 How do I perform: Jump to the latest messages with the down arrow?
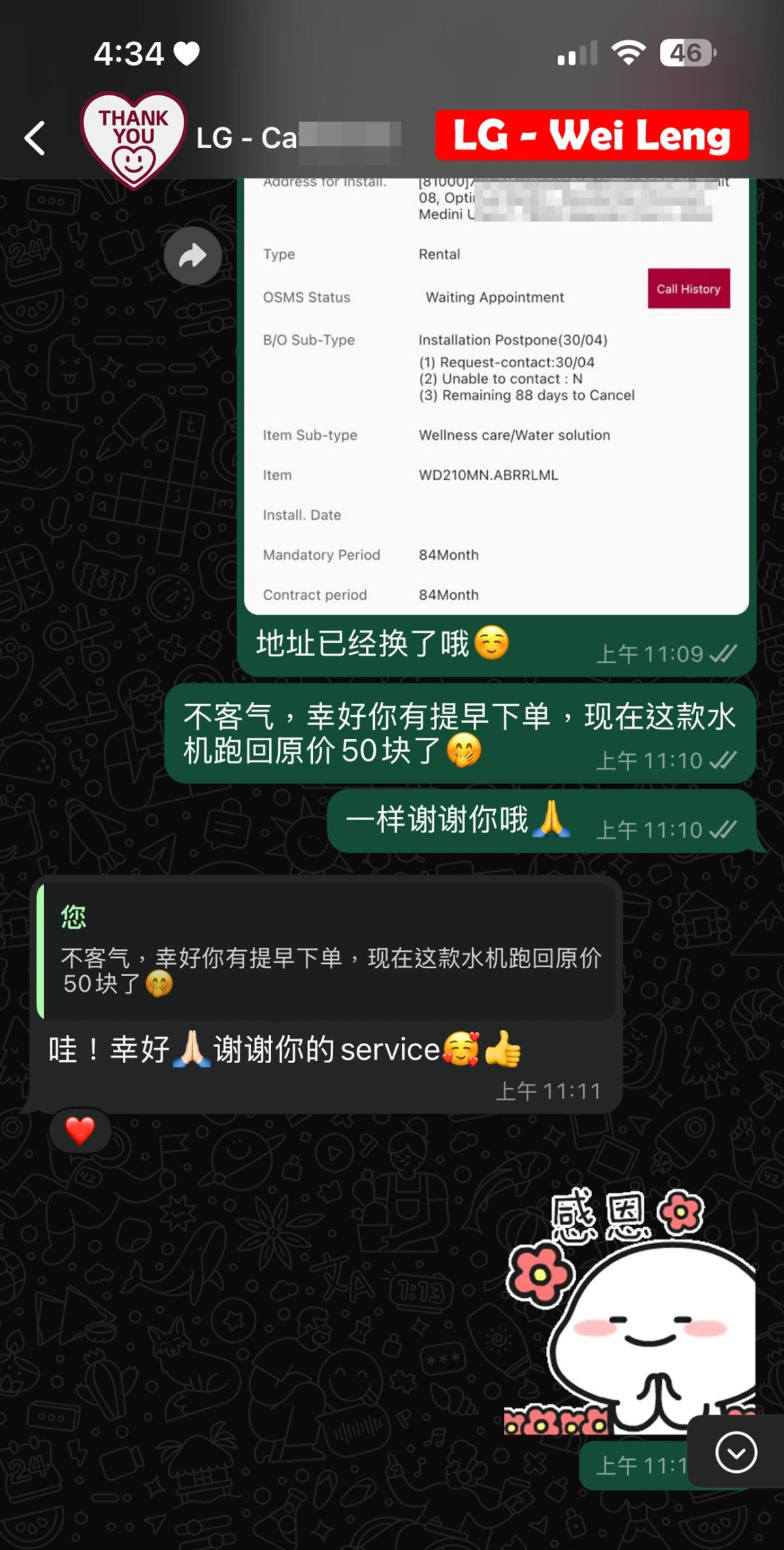click(736, 1452)
